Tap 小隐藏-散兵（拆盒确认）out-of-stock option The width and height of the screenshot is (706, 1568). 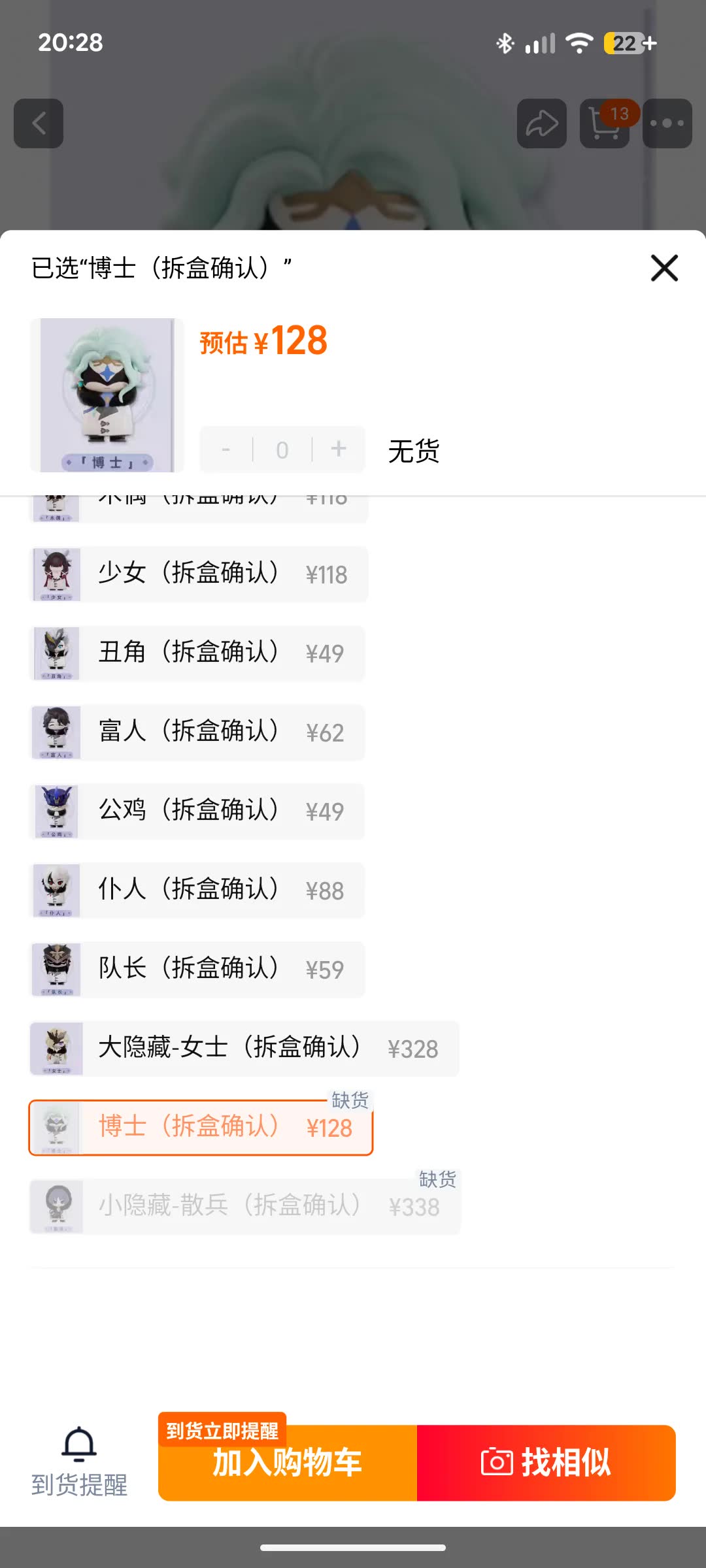[245, 1207]
